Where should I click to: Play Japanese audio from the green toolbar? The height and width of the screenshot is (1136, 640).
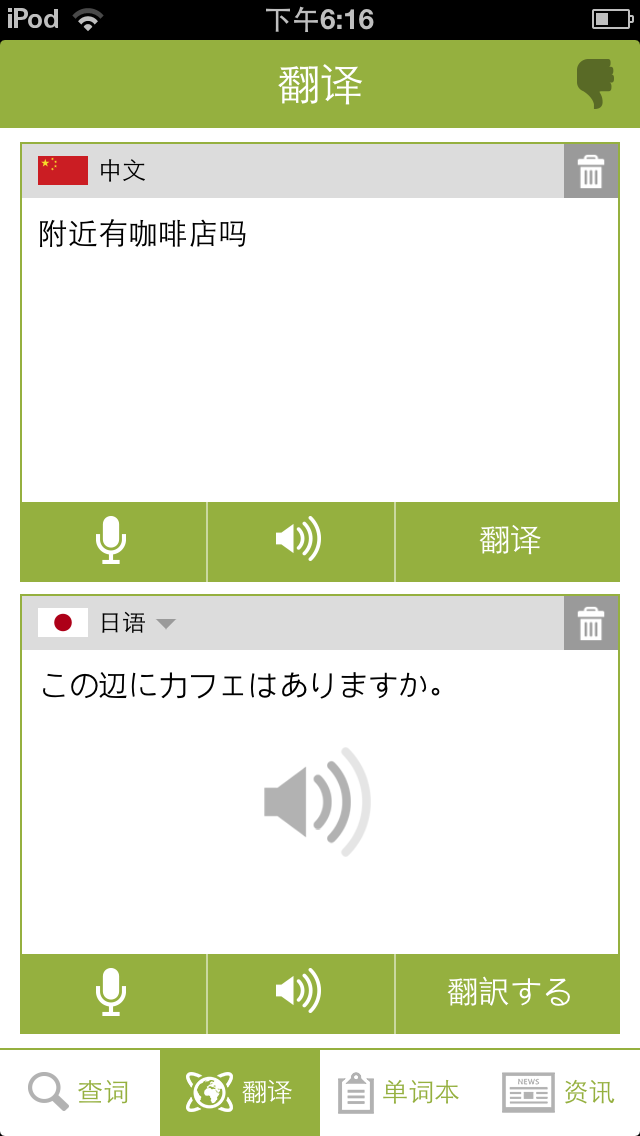click(x=300, y=993)
